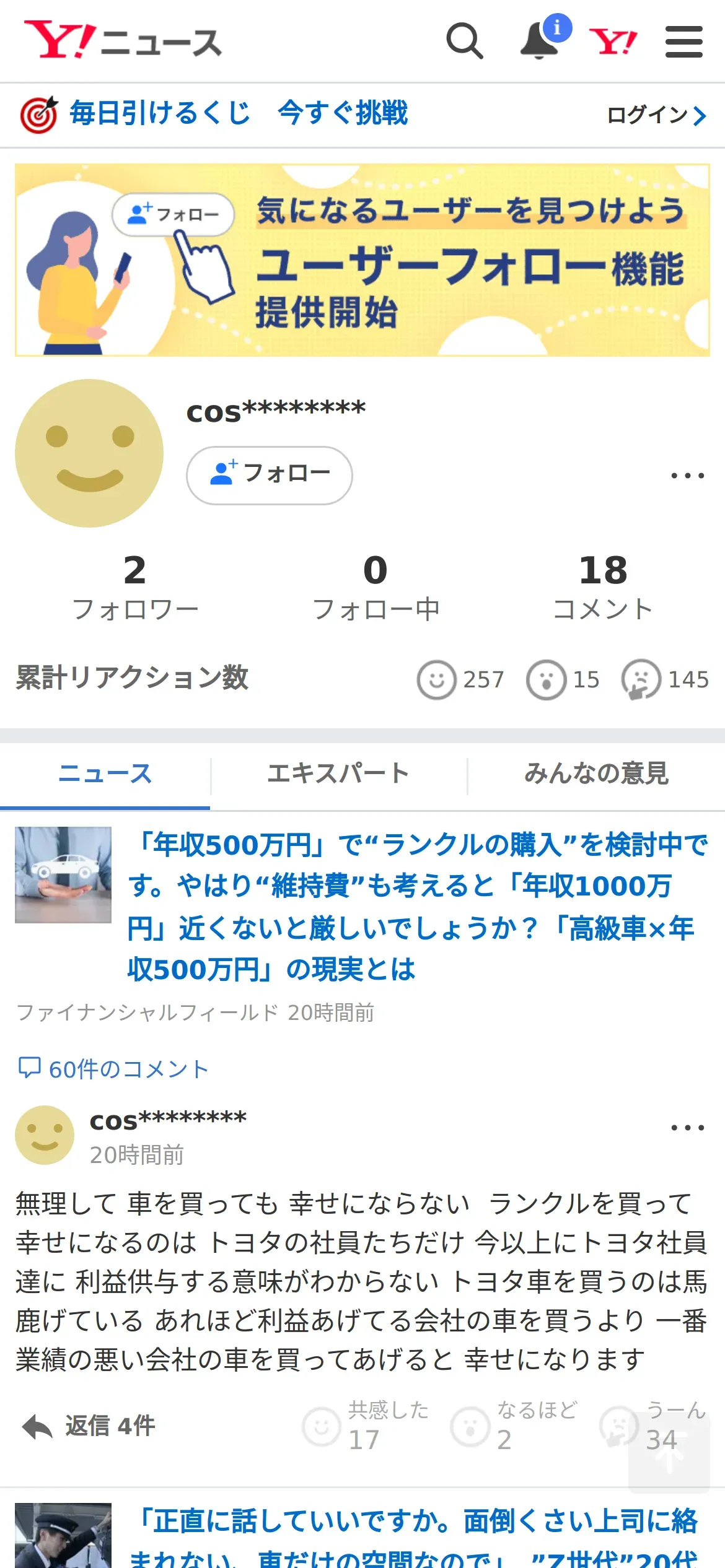The width and height of the screenshot is (725, 1568).
Task: Open the 年収500万円 ランクル article headline
Action: pos(415,907)
